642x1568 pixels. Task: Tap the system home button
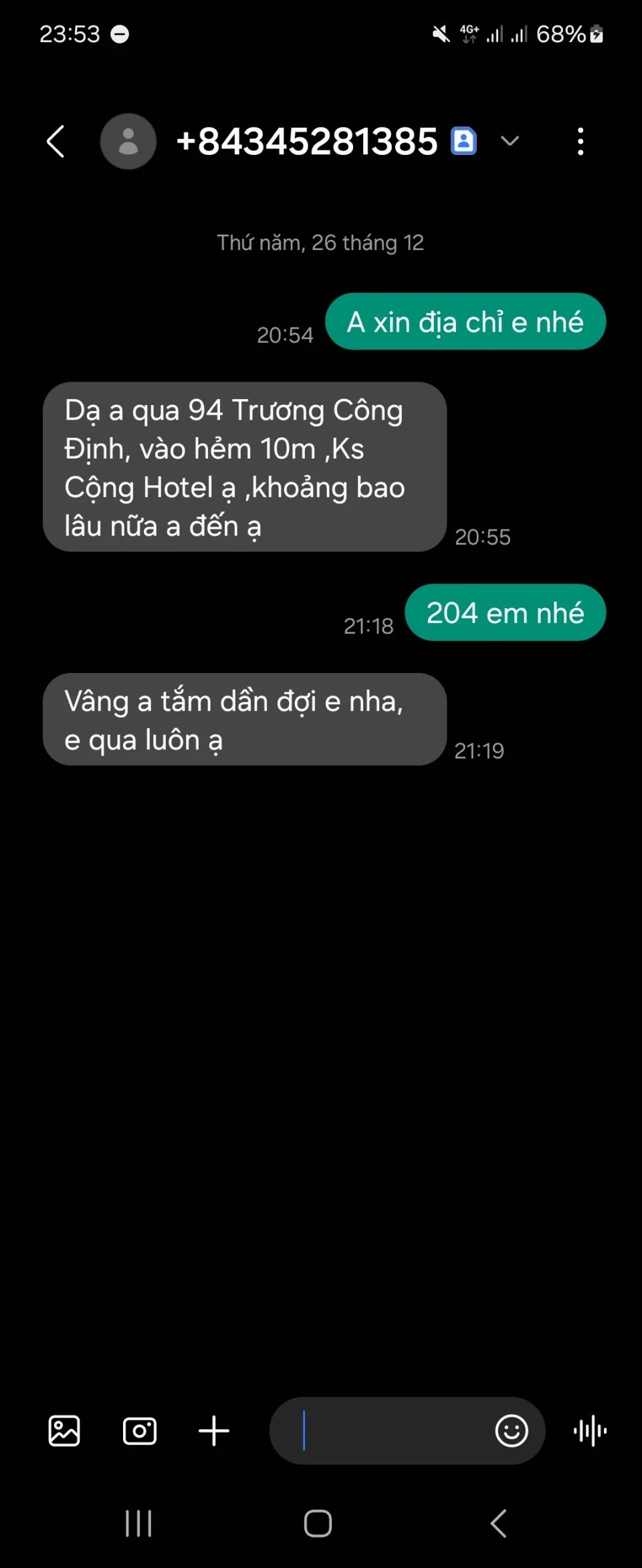point(318,1524)
